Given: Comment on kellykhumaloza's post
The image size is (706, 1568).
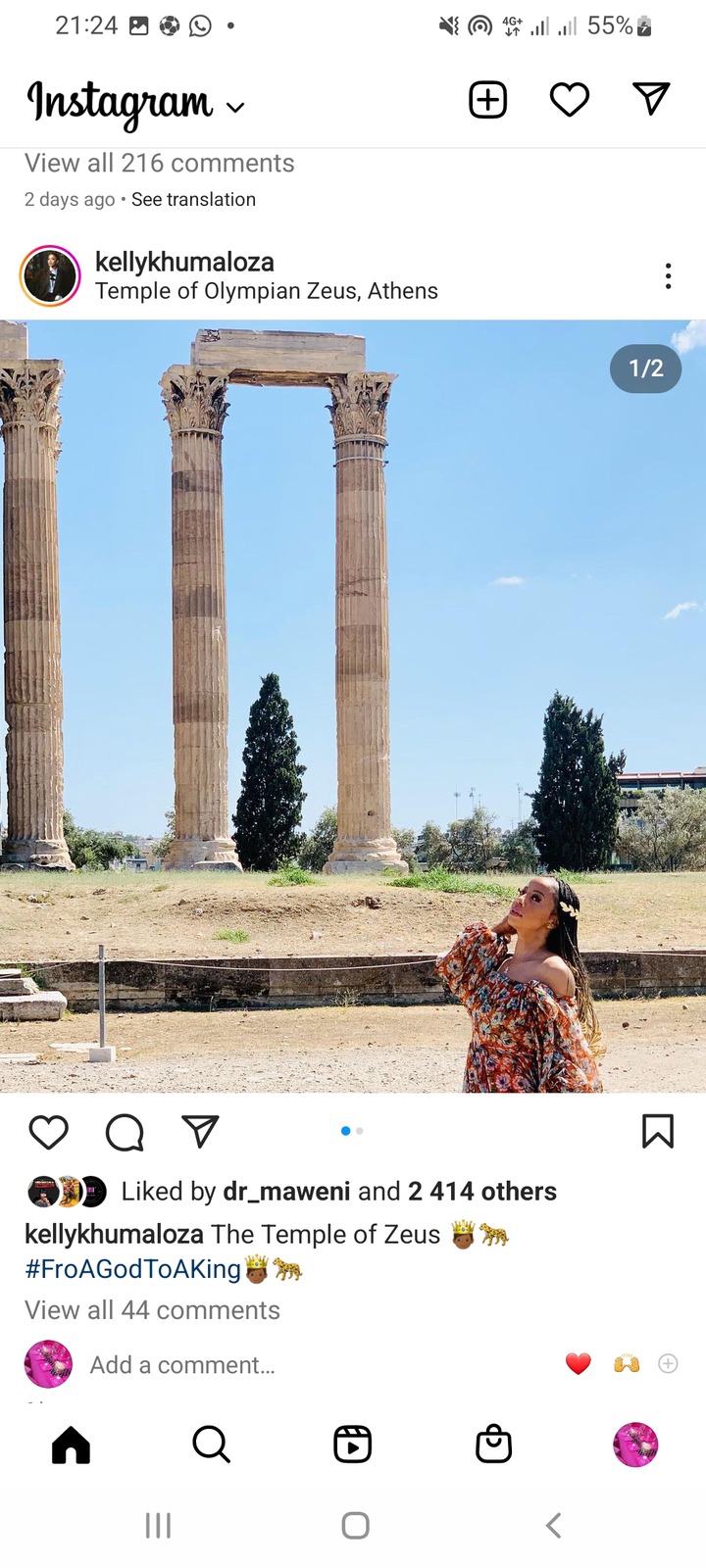Looking at the screenshot, I should tap(125, 1132).
